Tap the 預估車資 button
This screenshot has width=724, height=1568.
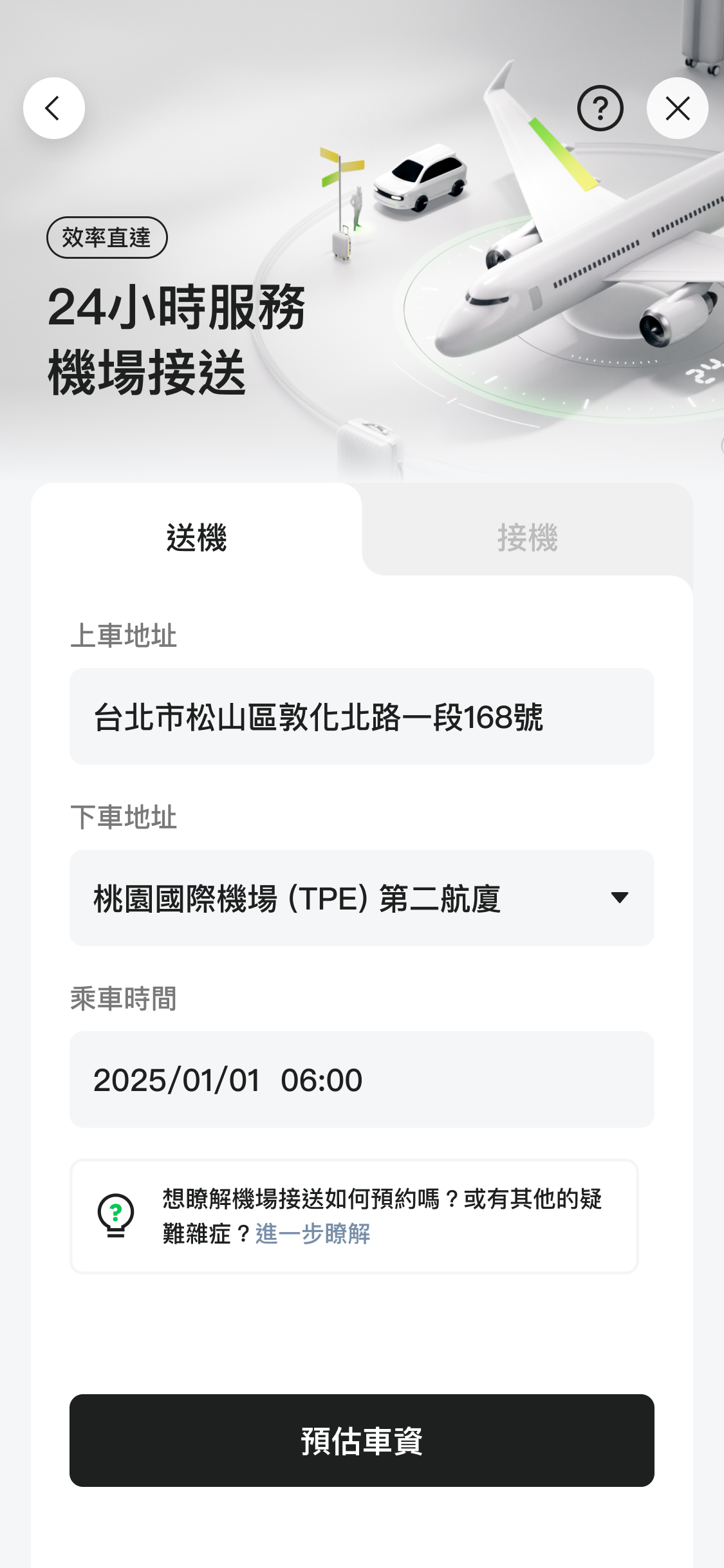pyautogui.click(x=362, y=1441)
